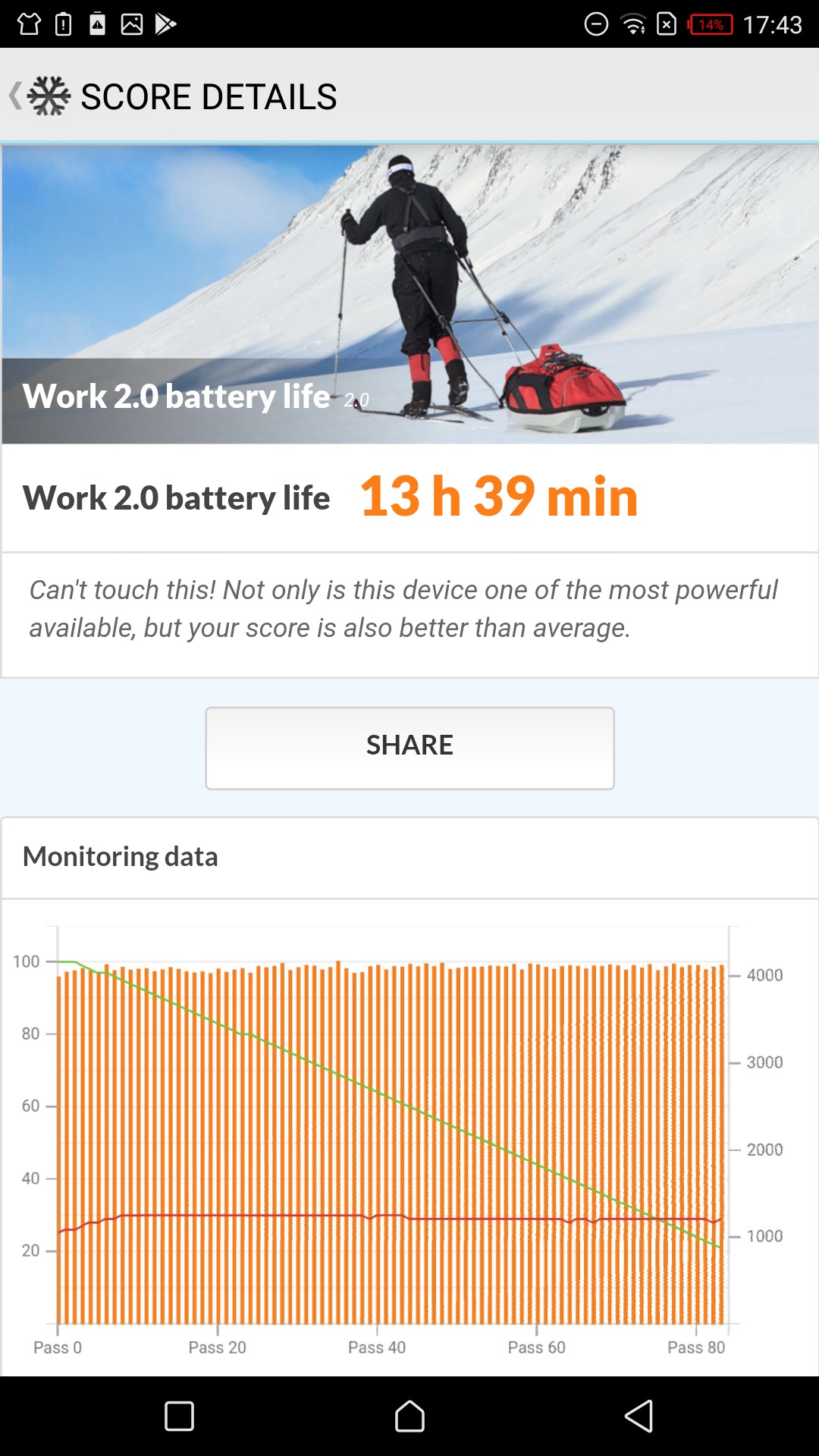Open the recent apps overview
The height and width of the screenshot is (1456, 819).
click(x=179, y=1416)
